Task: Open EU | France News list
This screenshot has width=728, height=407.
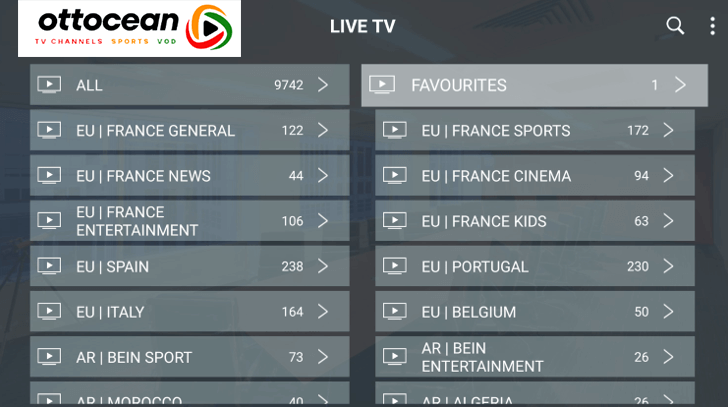Action: pyautogui.click(x=189, y=176)
